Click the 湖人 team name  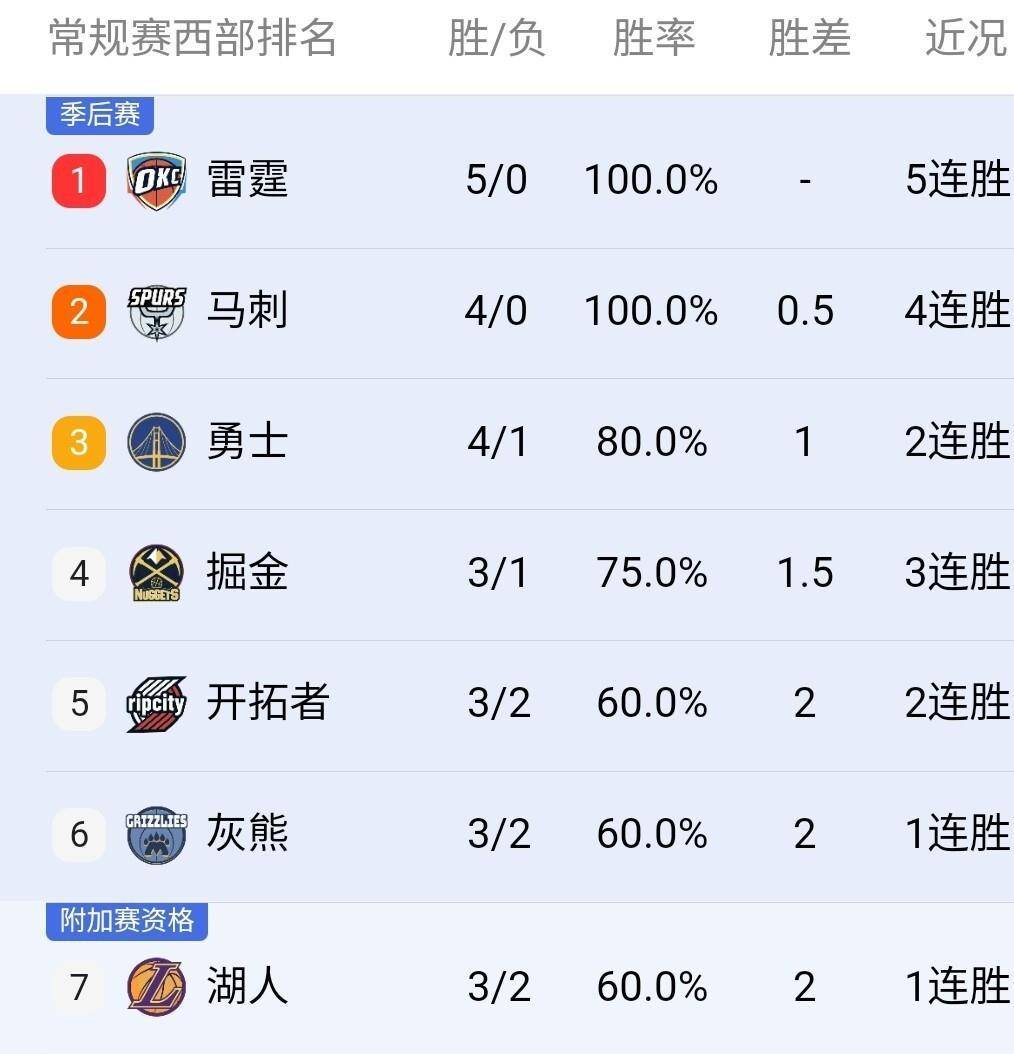click(x=246, y=987)
